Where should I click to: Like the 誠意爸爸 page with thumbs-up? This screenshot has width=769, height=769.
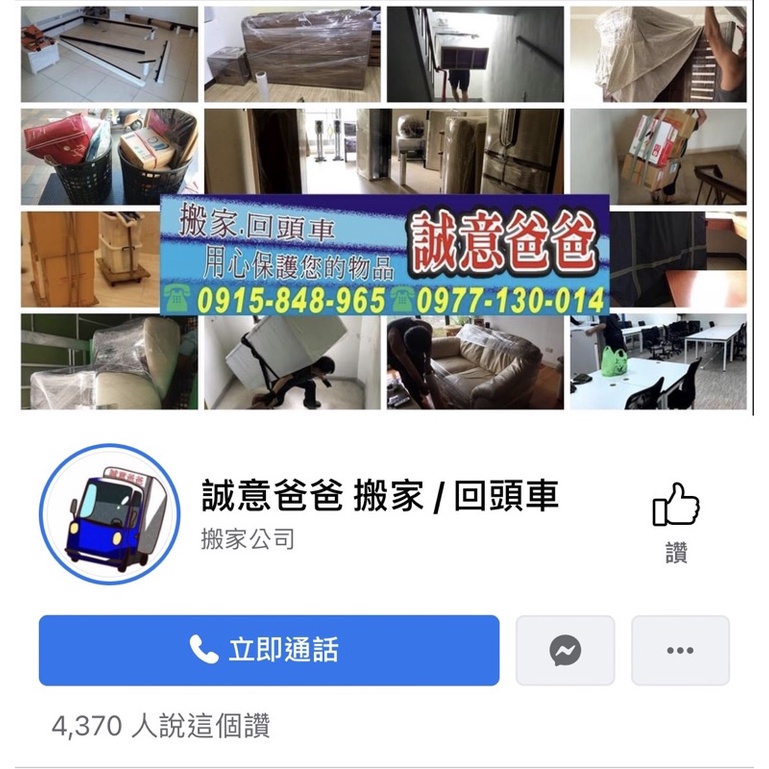pyautogui.click(x=676, y=522)
